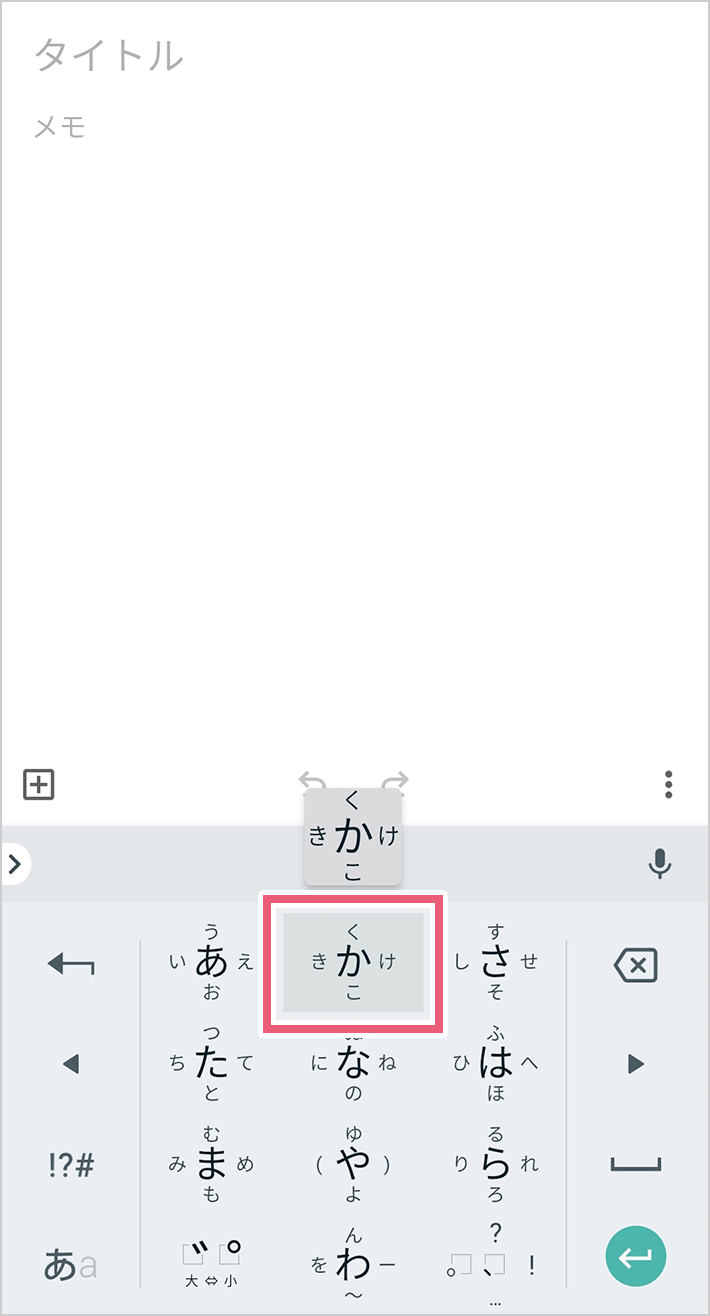The image size is (710, 1316).
Task: Move cursor right with the arrow key
Action: point(636,1064)
